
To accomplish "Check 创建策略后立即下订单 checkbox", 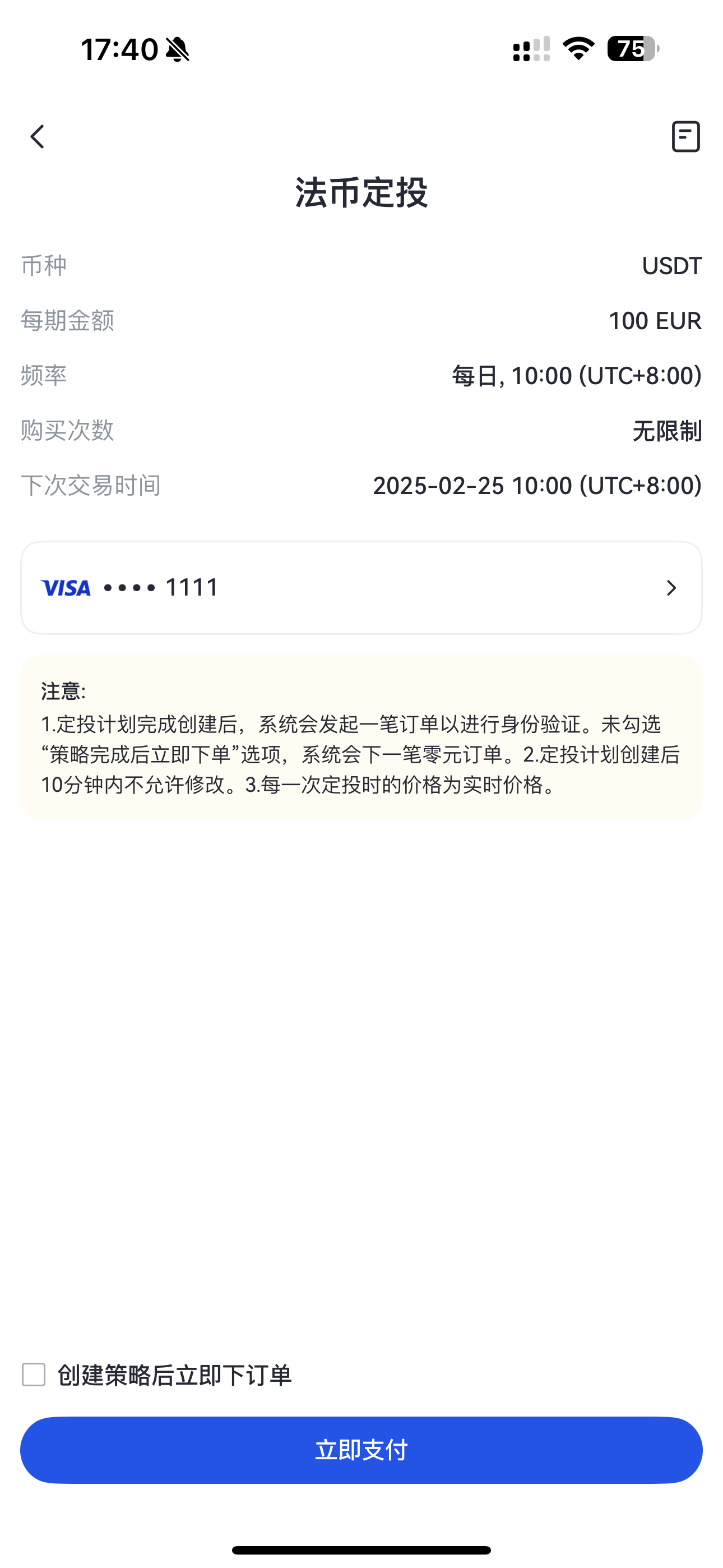I will tap(34, 1375).
